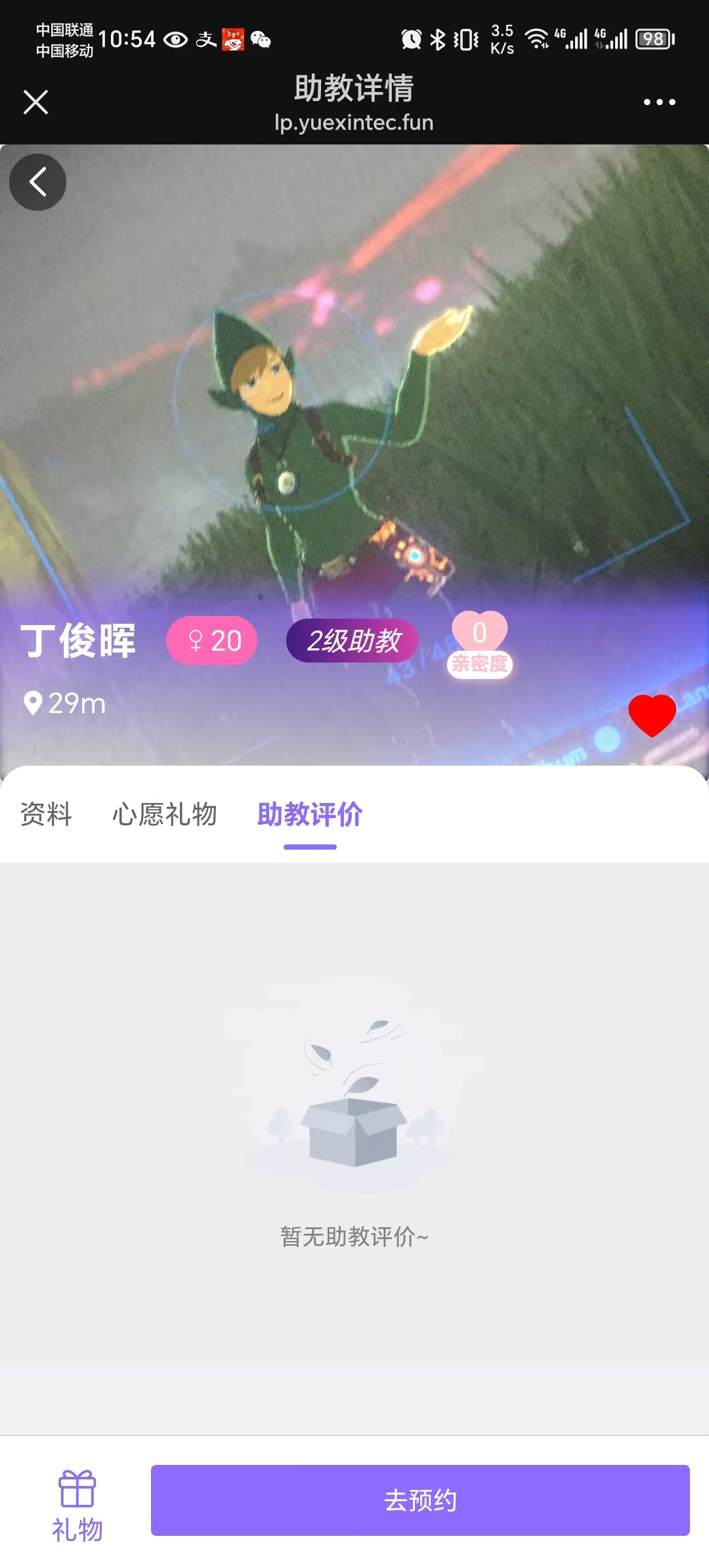The height and width of the screenshot is (1568, 709).
Task: Switch to the 资料 tab
Action: tap(46, 814)
